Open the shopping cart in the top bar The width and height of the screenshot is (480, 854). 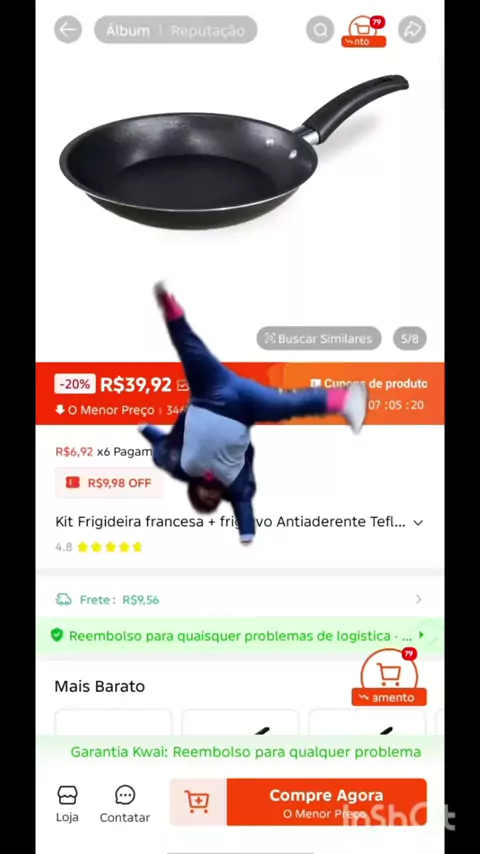click(x=364, y=30)
